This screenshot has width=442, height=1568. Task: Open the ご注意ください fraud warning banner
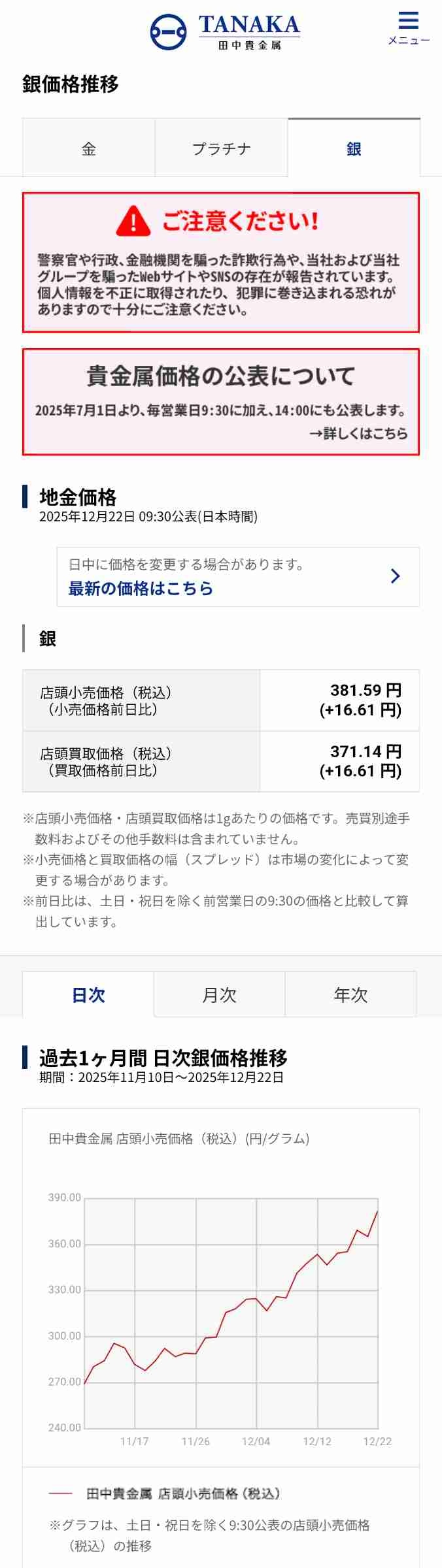tap(221, 263)
